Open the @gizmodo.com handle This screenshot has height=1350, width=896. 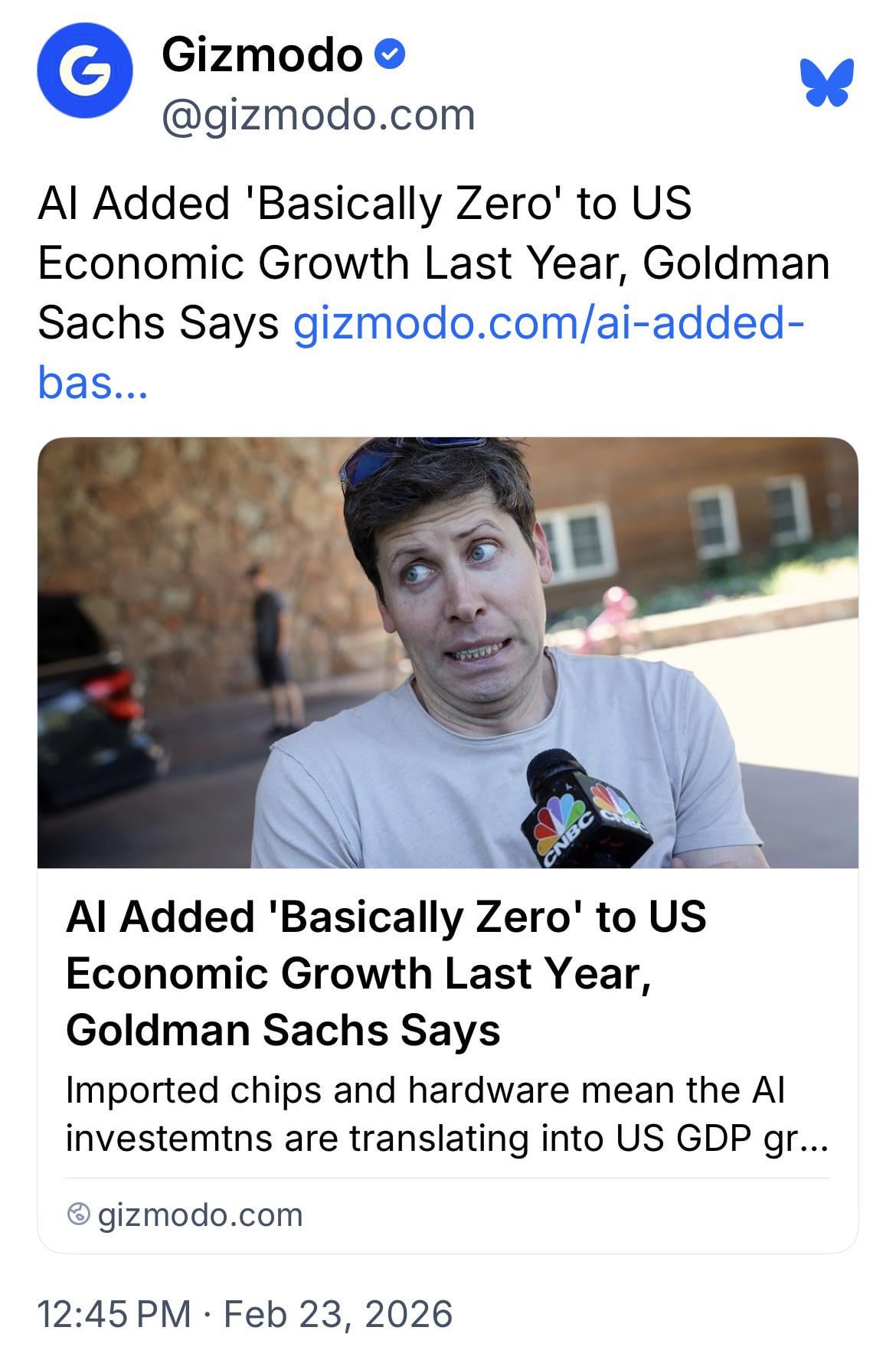point(318,116)
